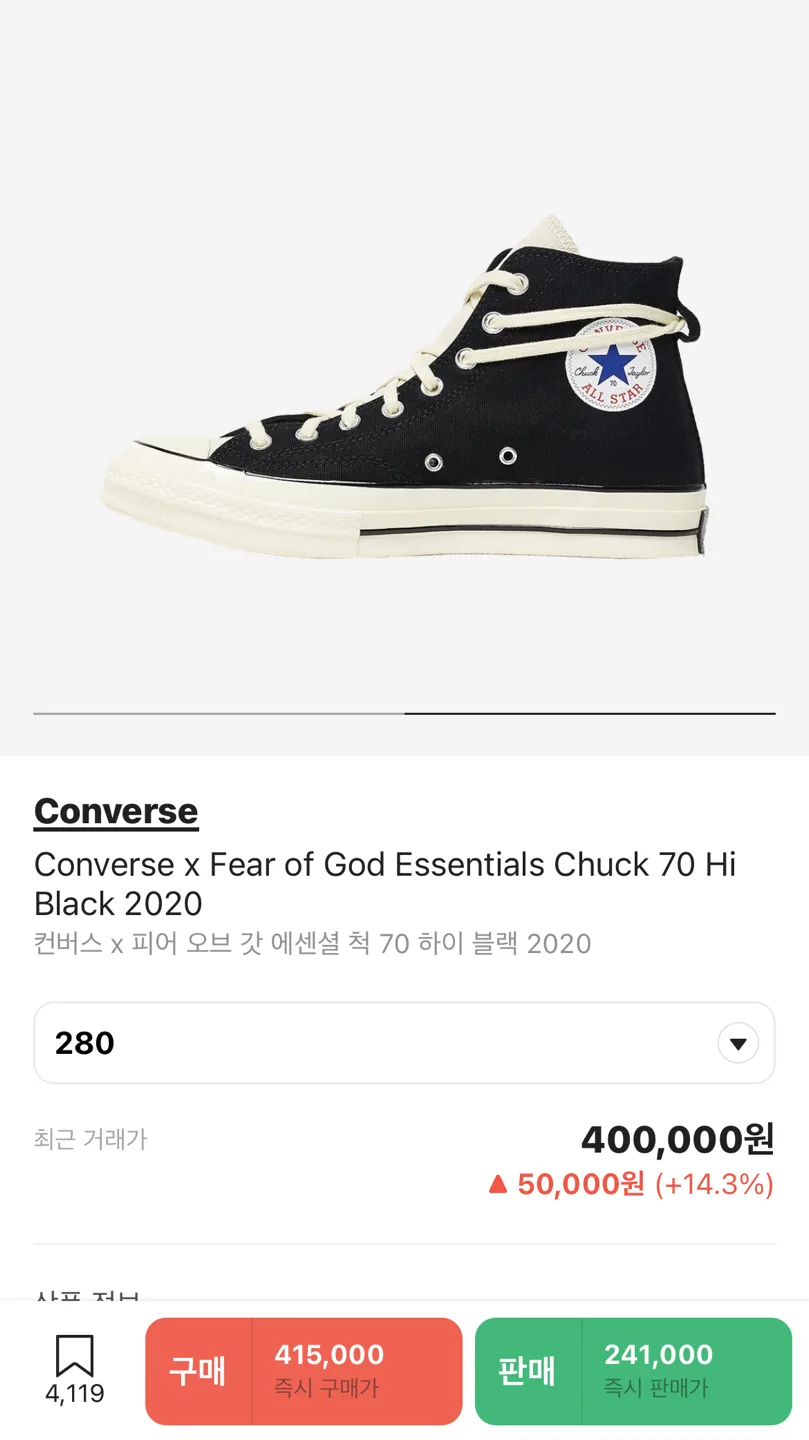Click the dropdown chevron in the size selector

point(736,1042)
